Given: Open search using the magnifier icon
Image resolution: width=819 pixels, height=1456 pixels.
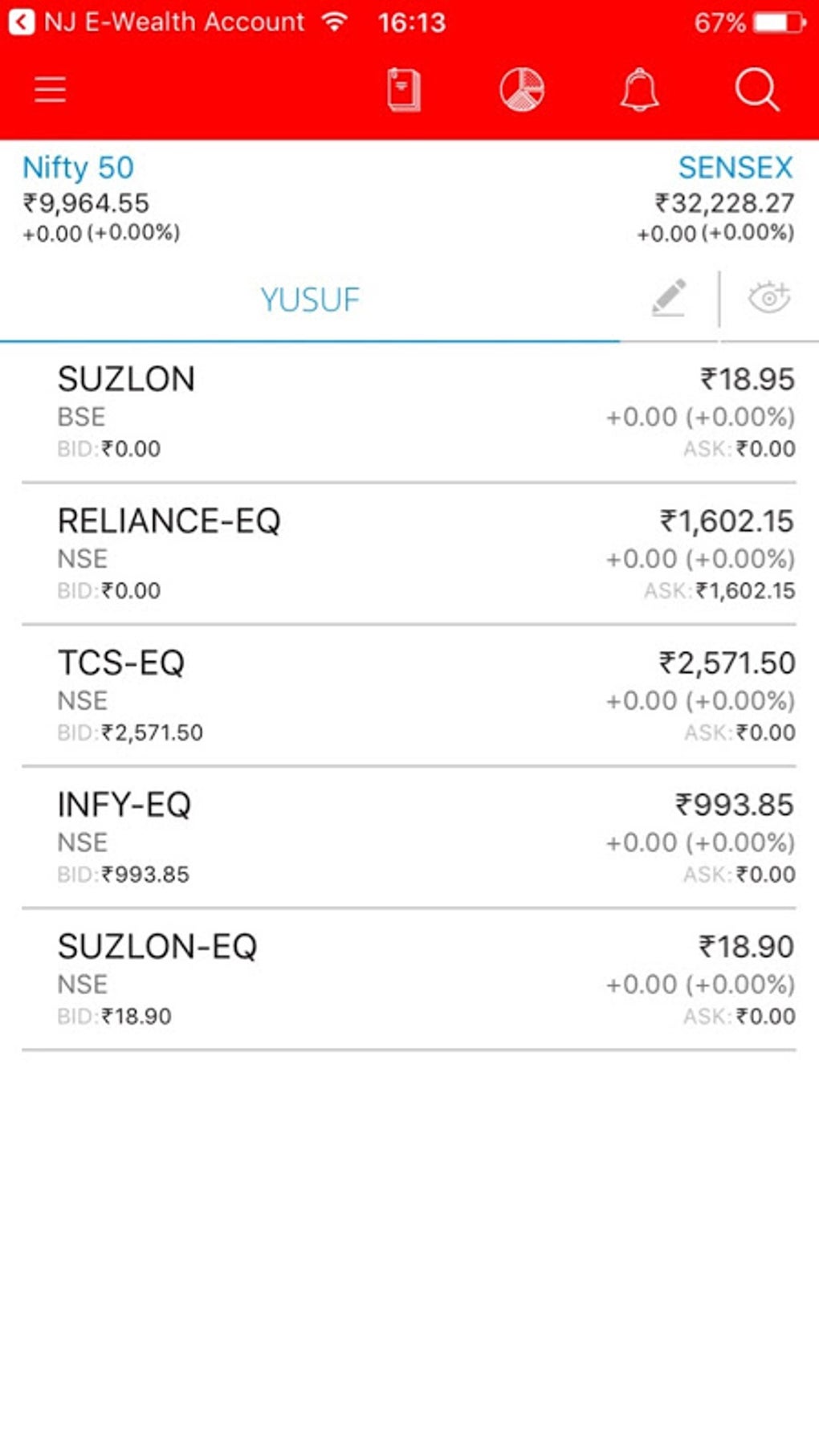Looking at the screenshot, I should click(x=756, y=90).
